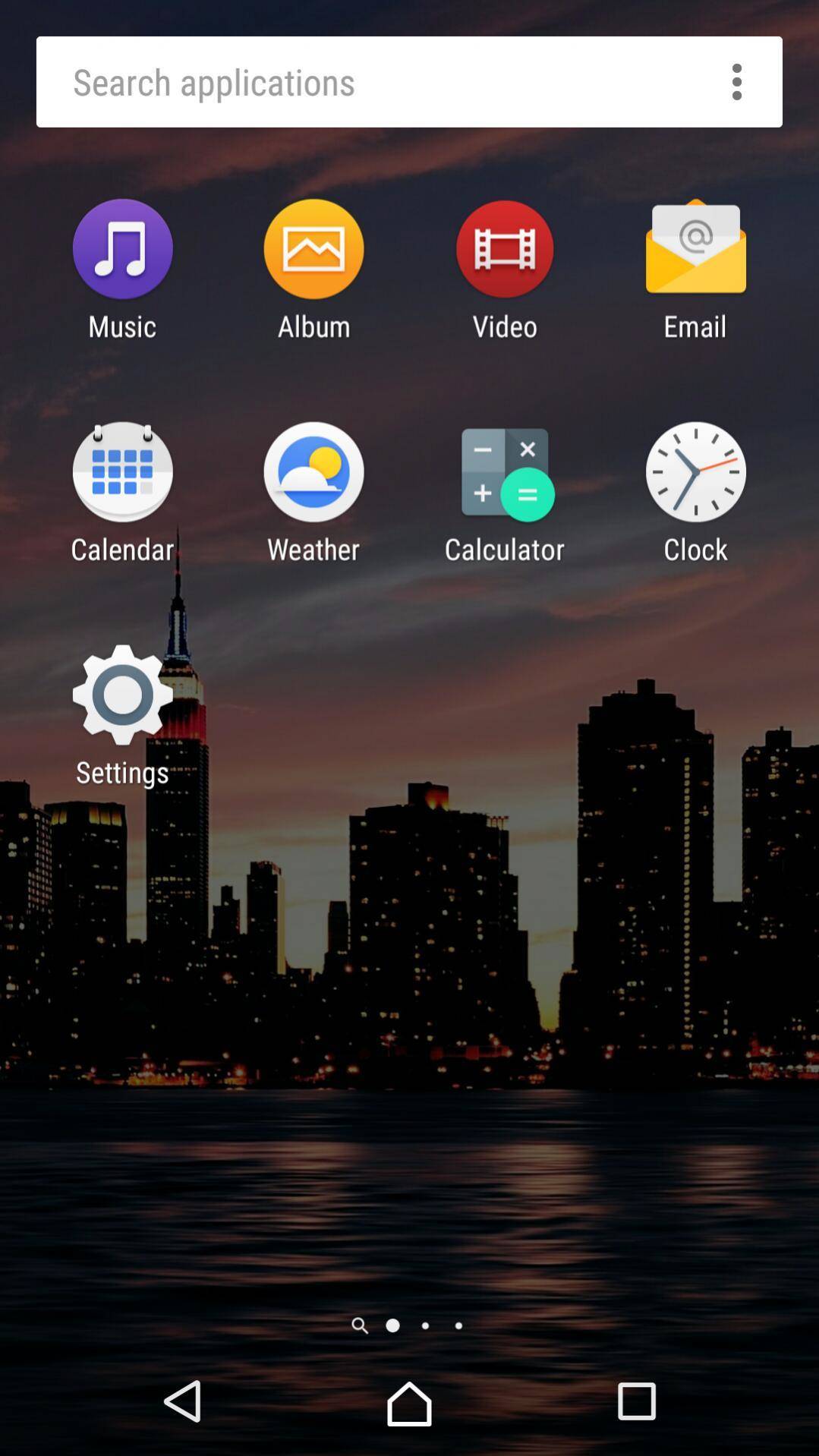Launch the Video app
Image resolution: width=819 pixels, height=1456 pixels.
(505, 250)
